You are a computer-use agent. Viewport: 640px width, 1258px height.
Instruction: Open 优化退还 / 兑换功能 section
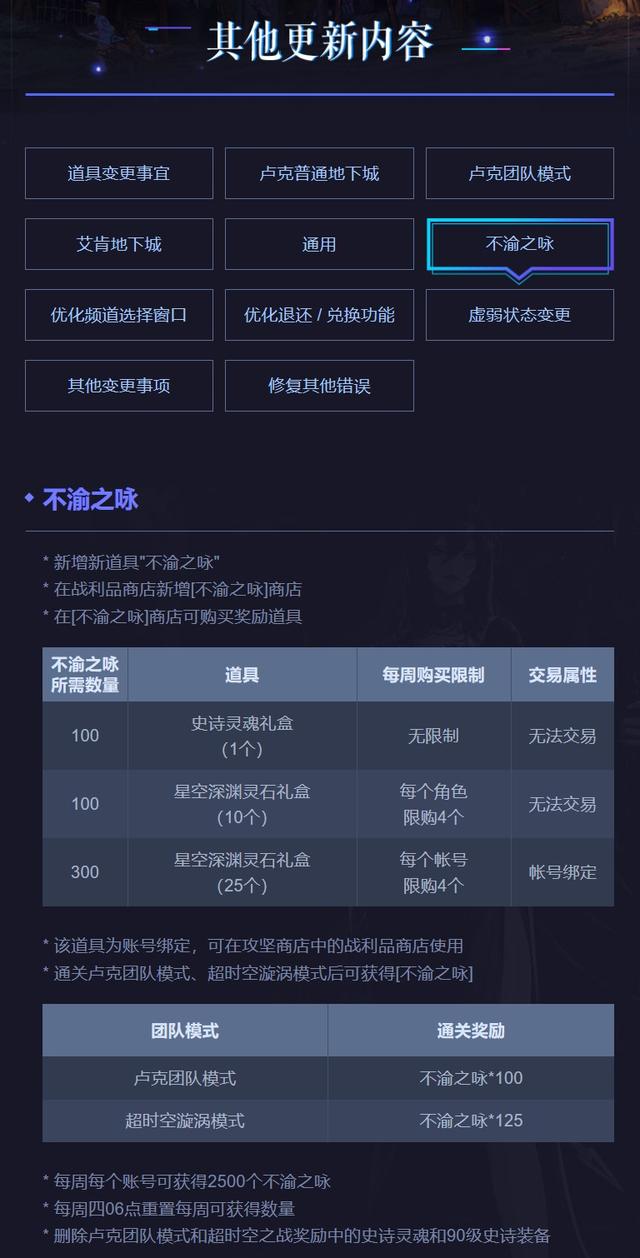(319, 315)
